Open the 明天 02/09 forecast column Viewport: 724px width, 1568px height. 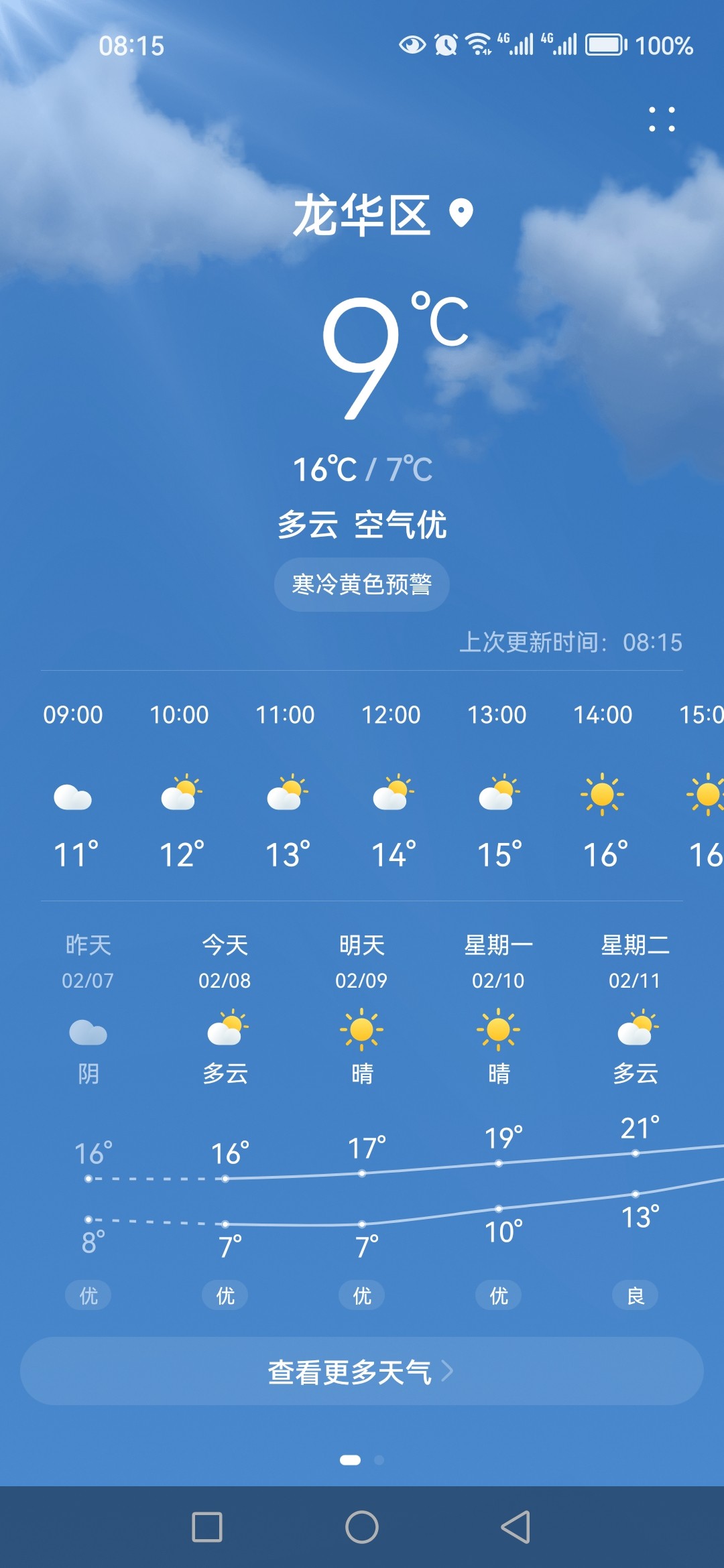(362, 1119)
